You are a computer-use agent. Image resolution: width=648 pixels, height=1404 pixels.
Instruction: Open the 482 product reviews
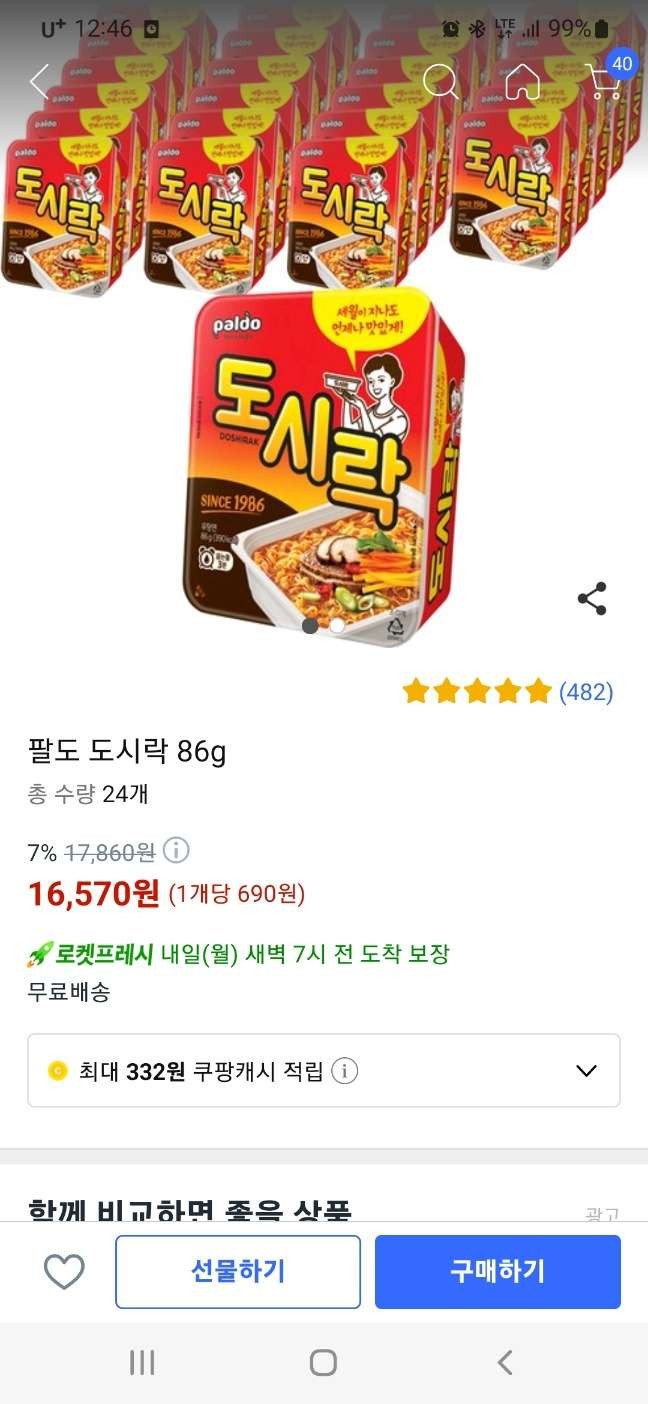585,691
